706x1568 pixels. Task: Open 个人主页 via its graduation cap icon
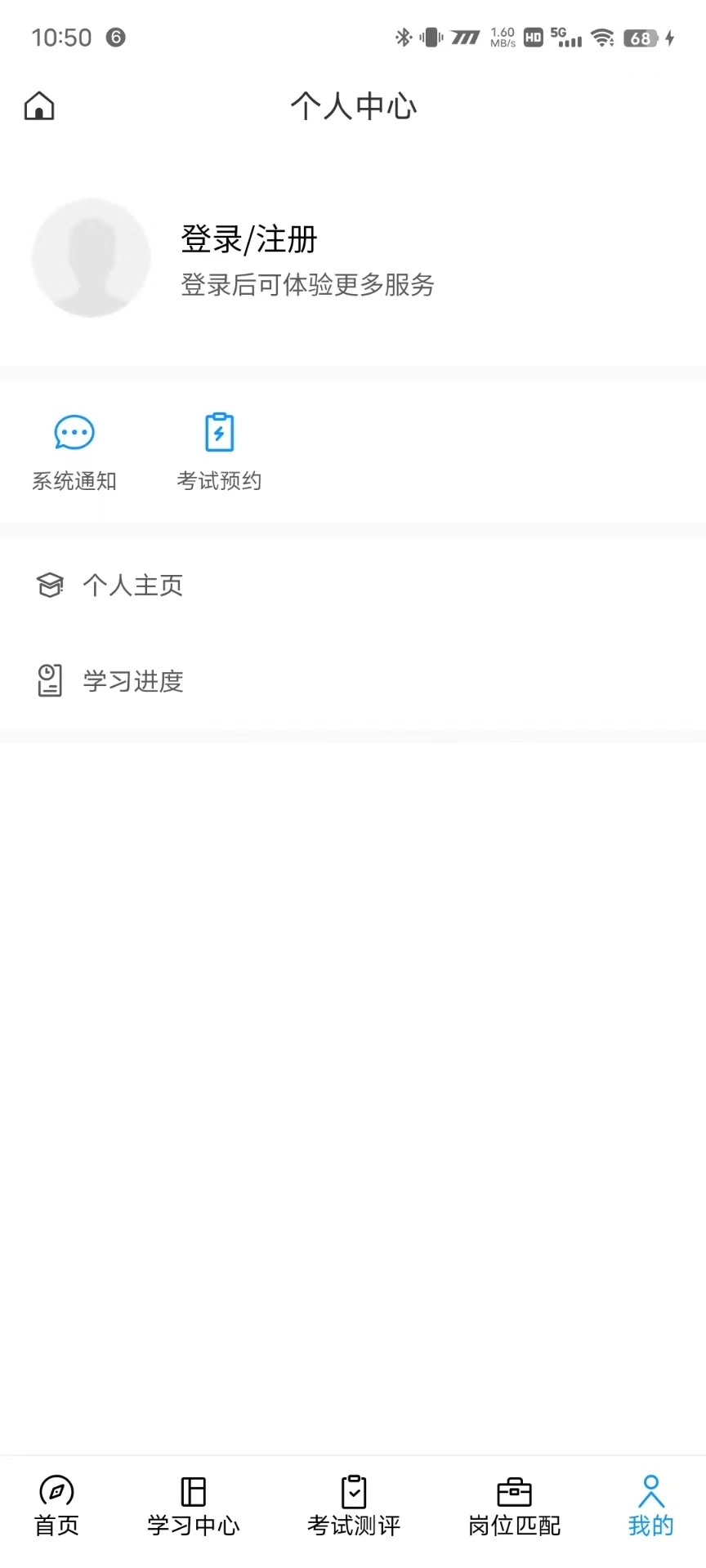[50, 586]
